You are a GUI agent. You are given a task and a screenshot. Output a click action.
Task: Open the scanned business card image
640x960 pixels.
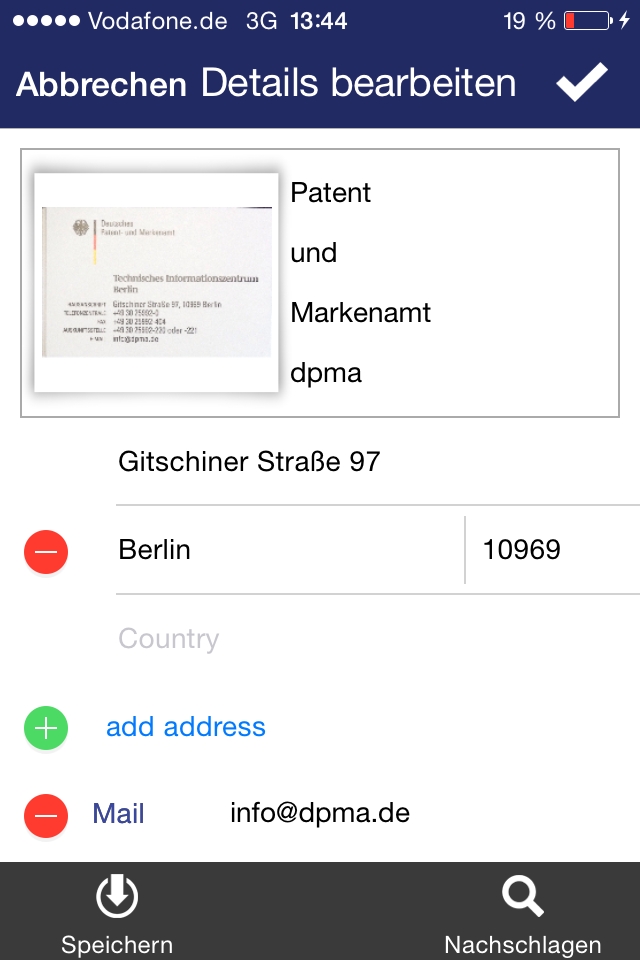click(156, 282)
